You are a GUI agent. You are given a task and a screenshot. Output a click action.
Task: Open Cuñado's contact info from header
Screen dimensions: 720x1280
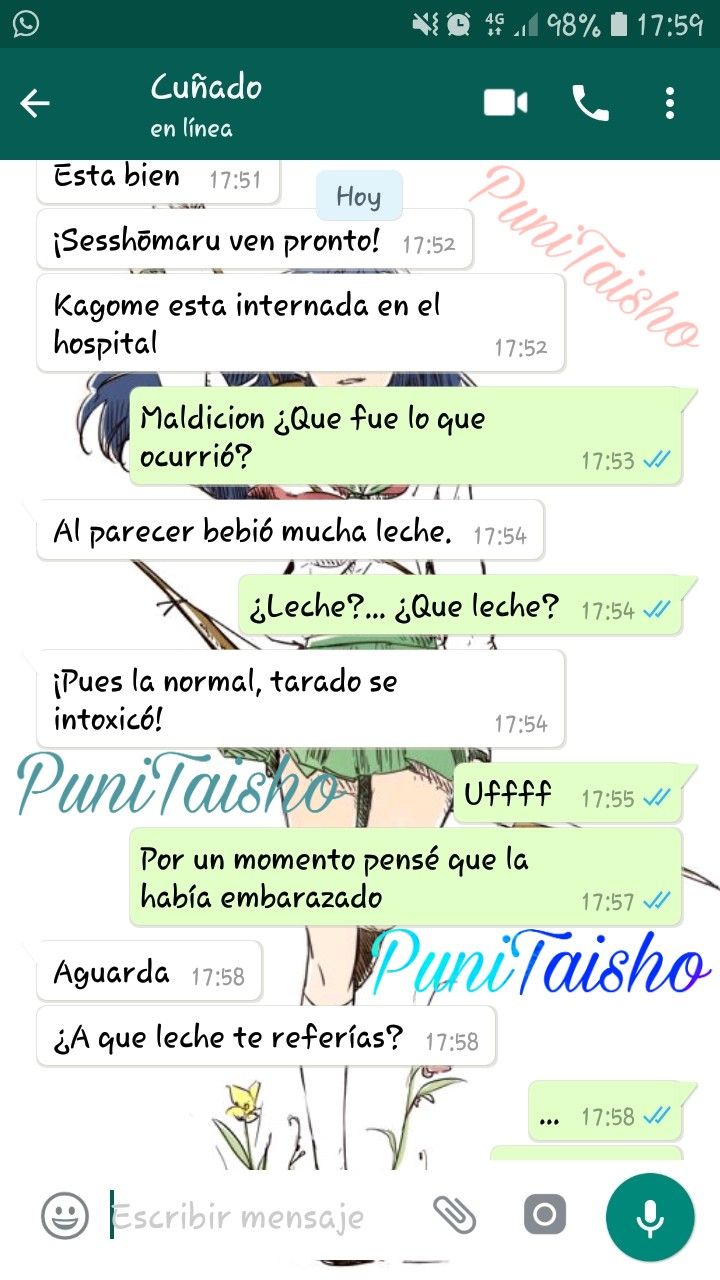pos(206,103)
